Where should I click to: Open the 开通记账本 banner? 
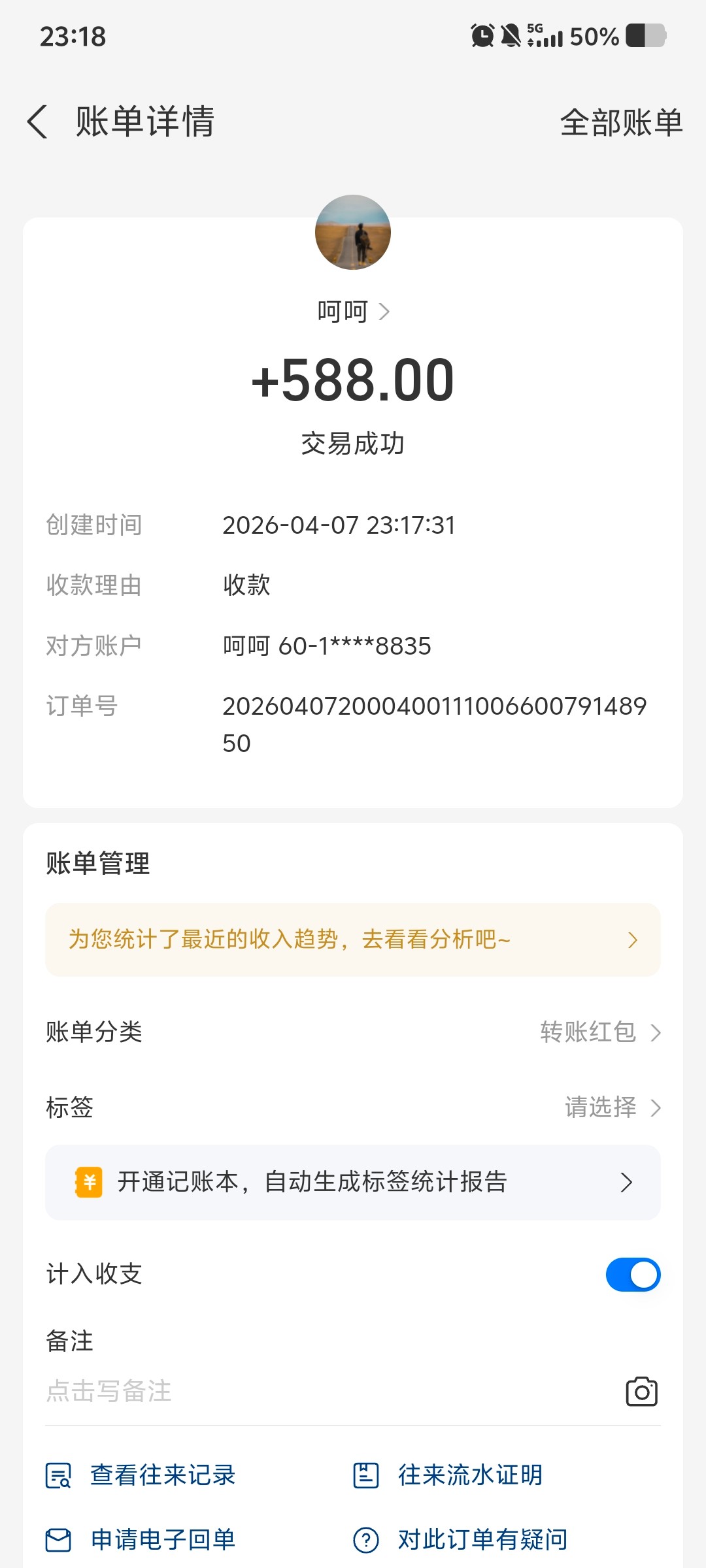353,1182
